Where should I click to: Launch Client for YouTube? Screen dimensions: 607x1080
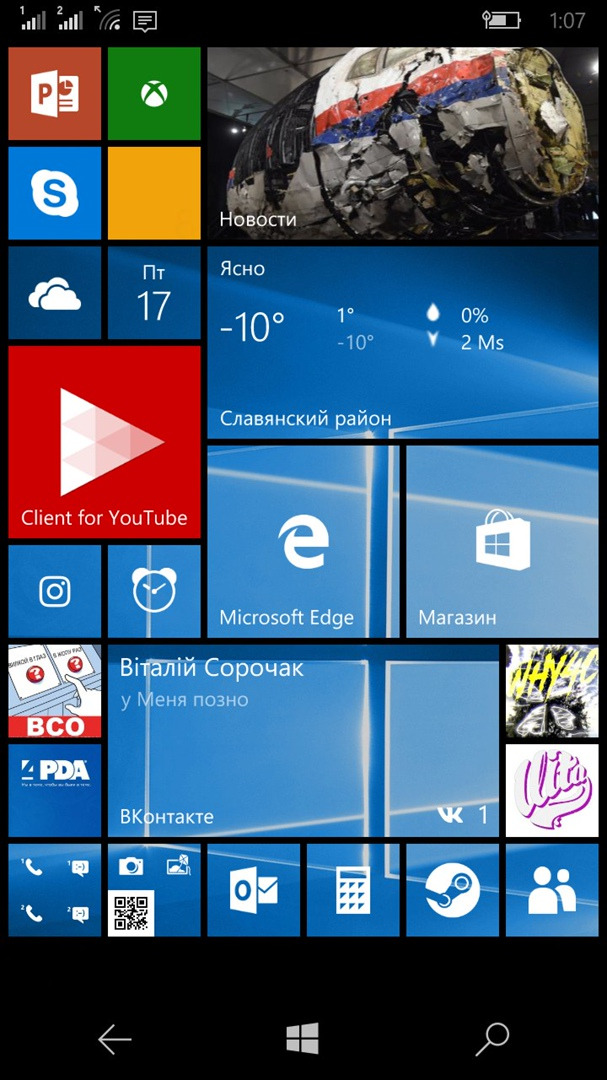click(104, 442)
